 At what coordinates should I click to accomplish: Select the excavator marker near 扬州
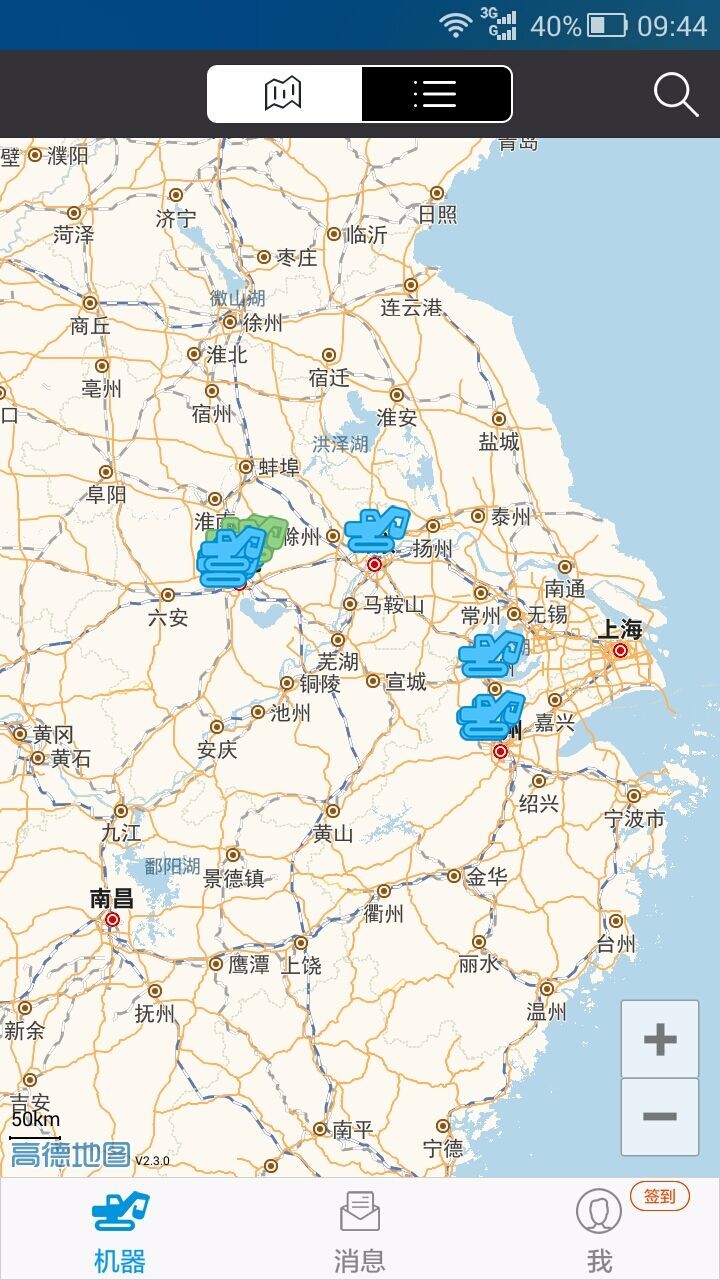(377, 529)
